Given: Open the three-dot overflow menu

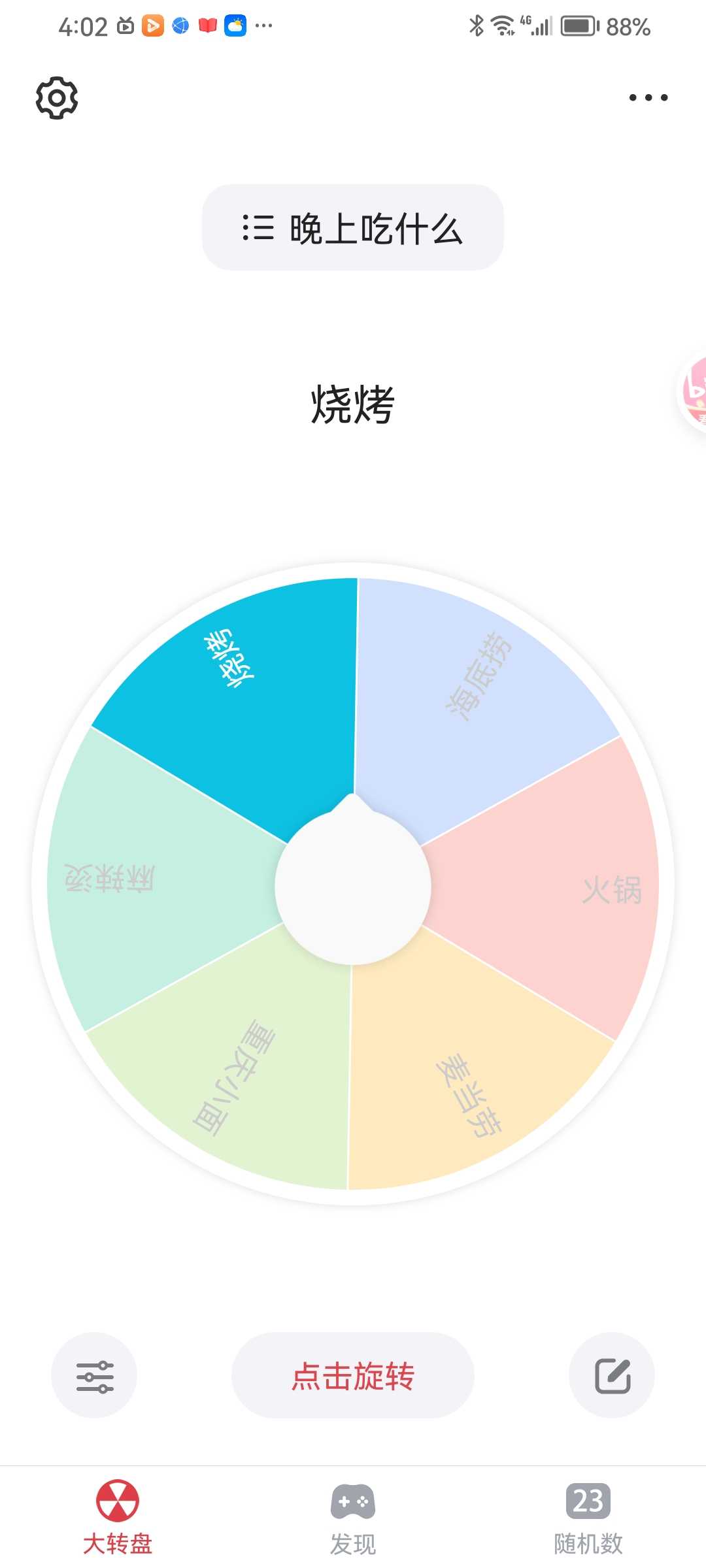Looking at the screenshot, I should (x=648, y=98).
